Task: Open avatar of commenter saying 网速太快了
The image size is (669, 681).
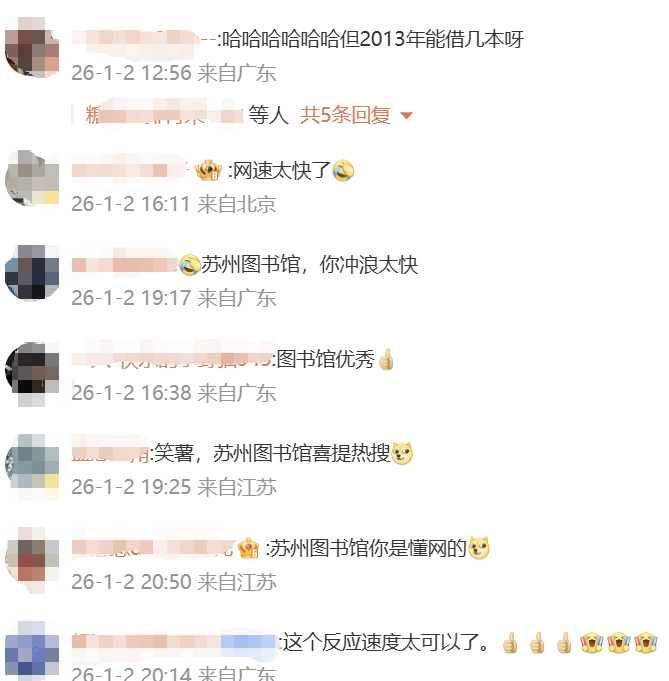Action: point(32,178)
